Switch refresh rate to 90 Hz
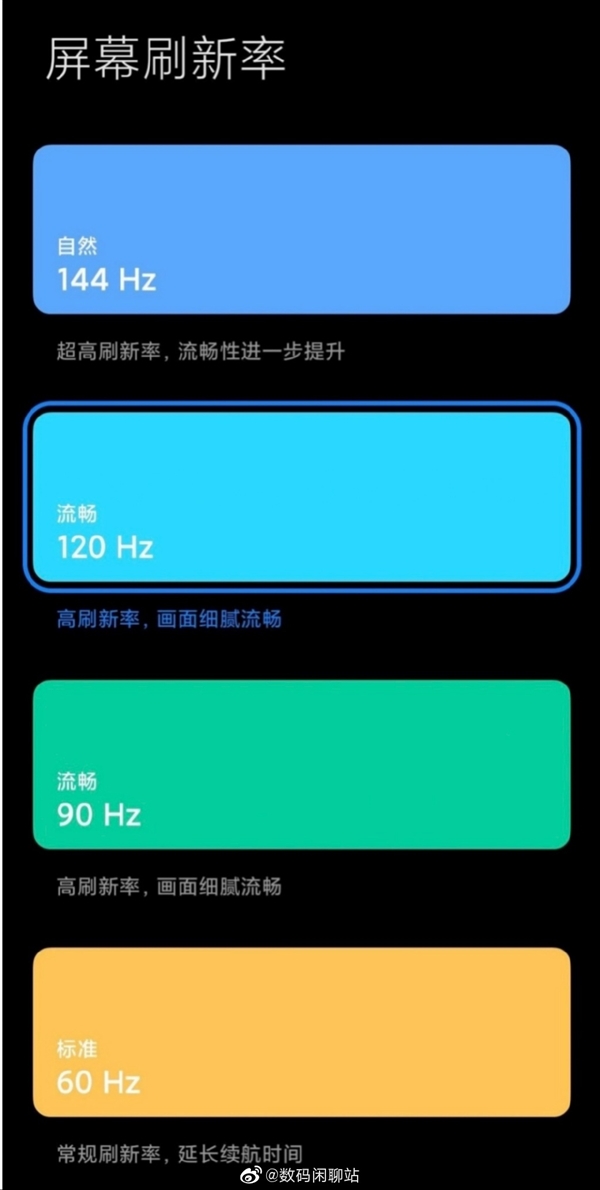 (x=301, y=765)
